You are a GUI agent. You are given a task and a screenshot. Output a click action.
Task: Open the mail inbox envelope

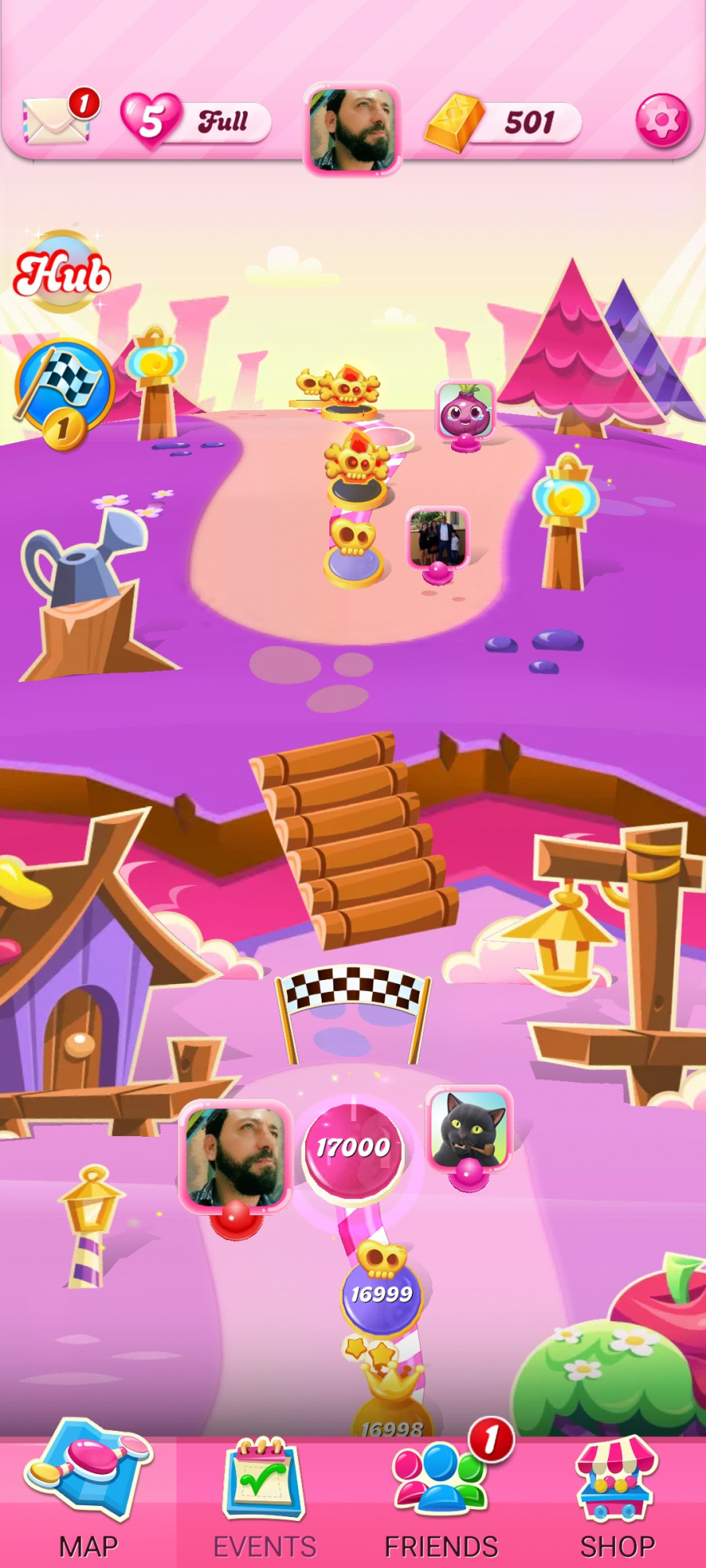click(x=56, y=120)
